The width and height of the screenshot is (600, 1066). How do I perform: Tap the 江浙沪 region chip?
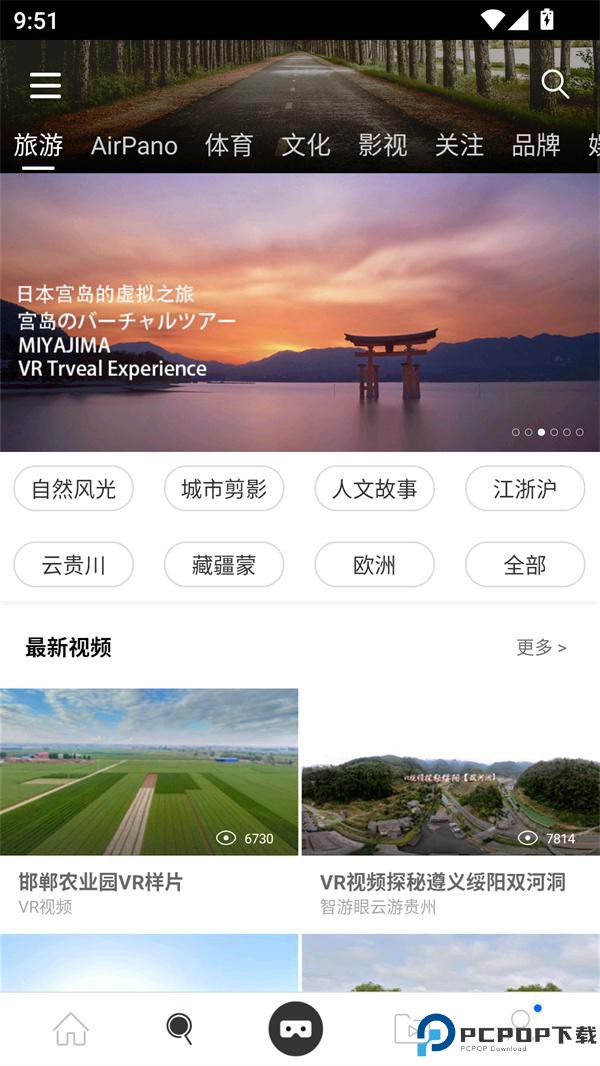tap(525, 489)
